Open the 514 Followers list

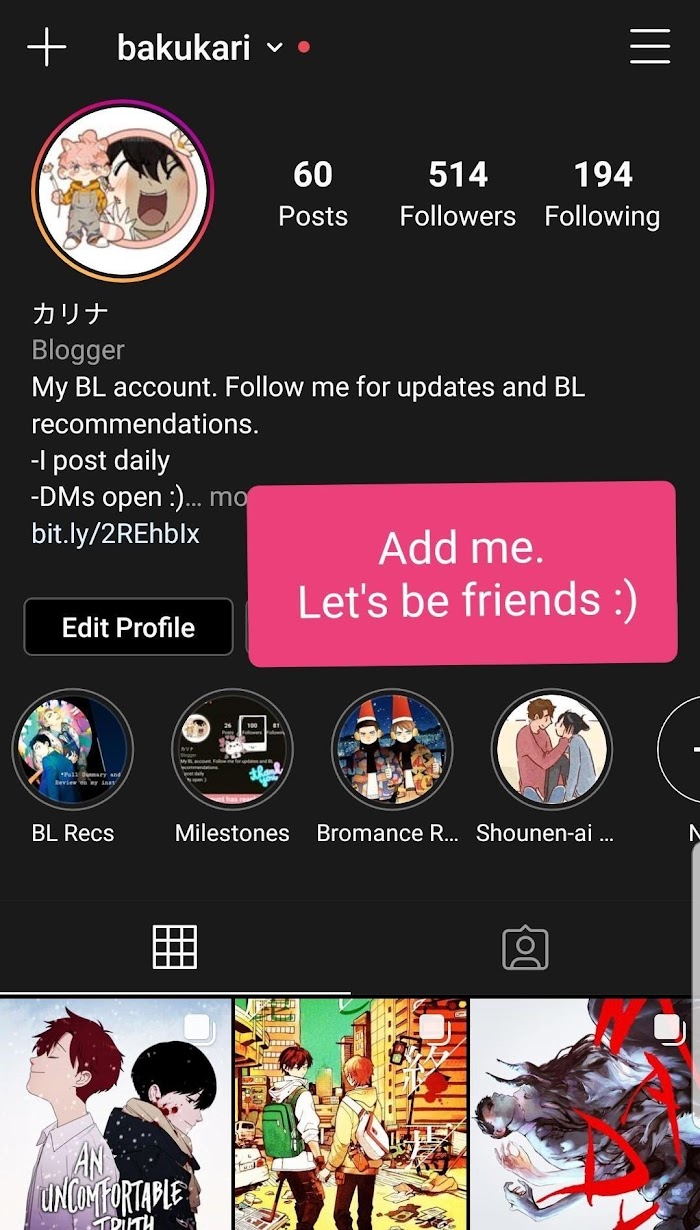[457, 194]
